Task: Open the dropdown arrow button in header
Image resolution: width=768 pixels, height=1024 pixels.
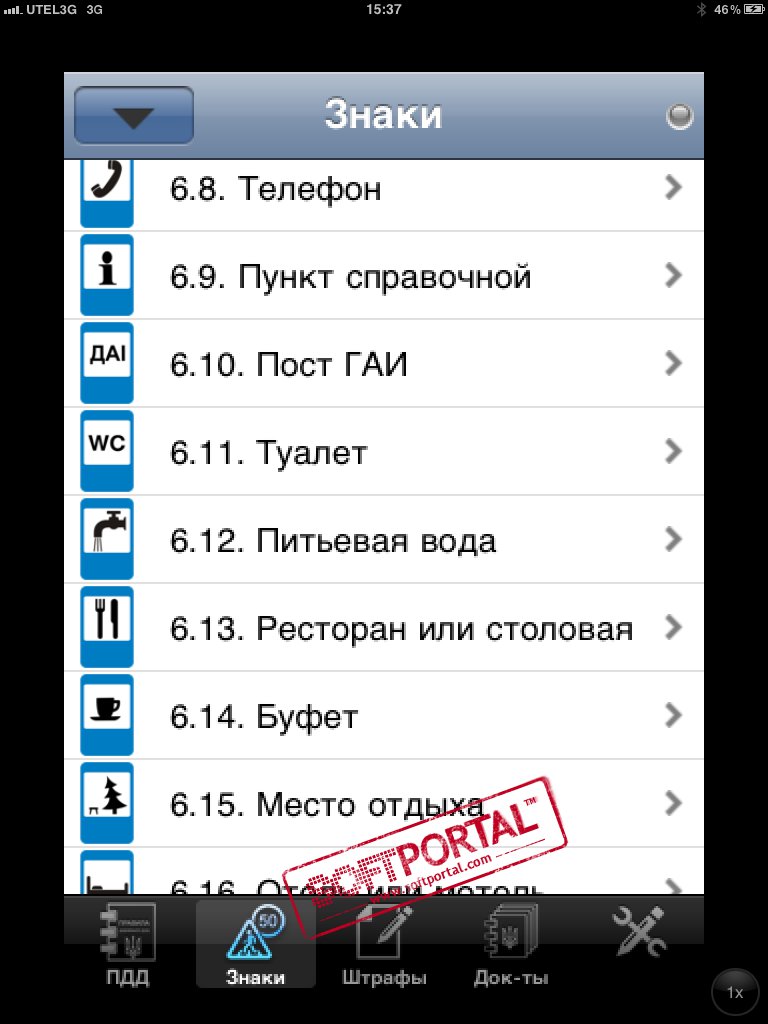Action: 133,116
